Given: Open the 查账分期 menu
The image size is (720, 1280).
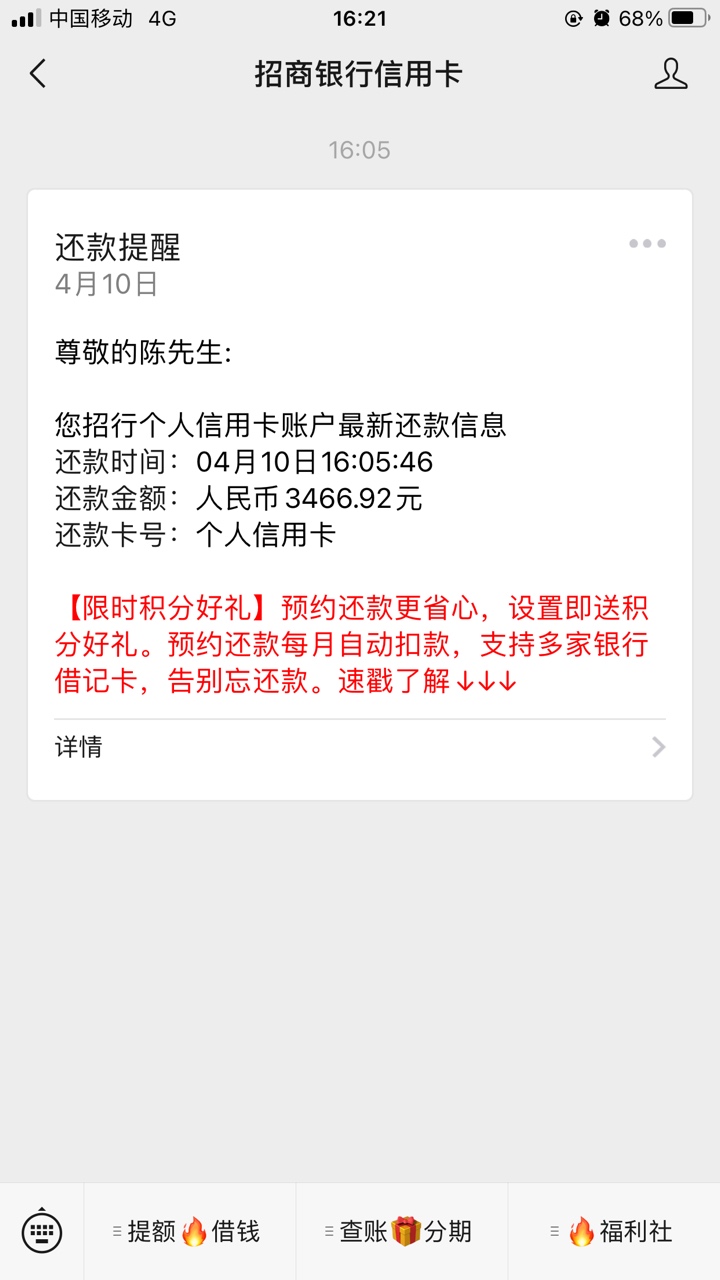Looking at the screenshot, I should tap(402, 1232).
